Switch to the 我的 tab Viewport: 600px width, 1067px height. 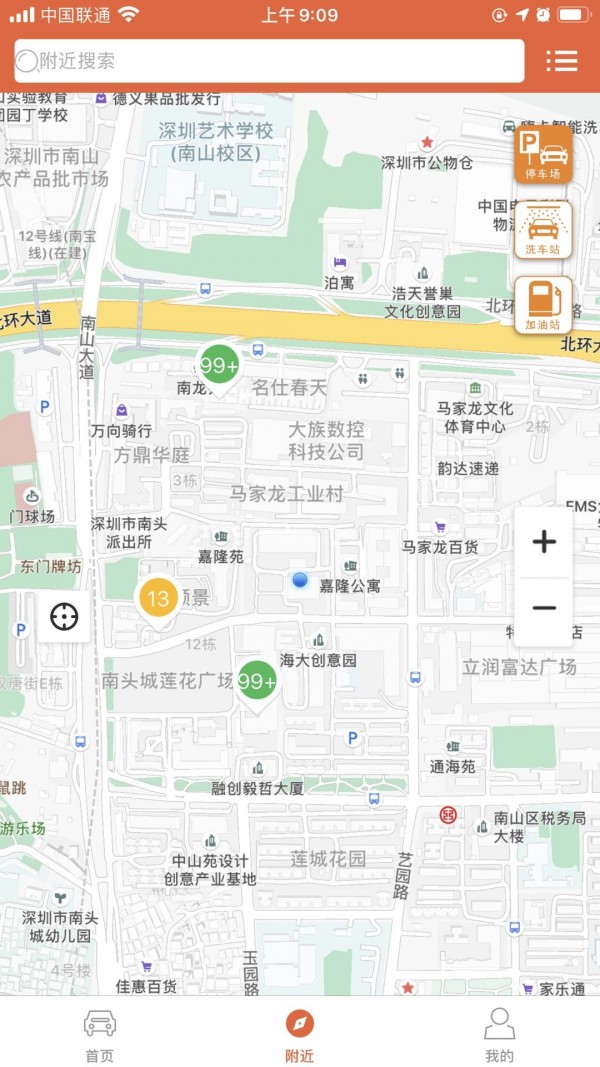(x=499, y=1035)
